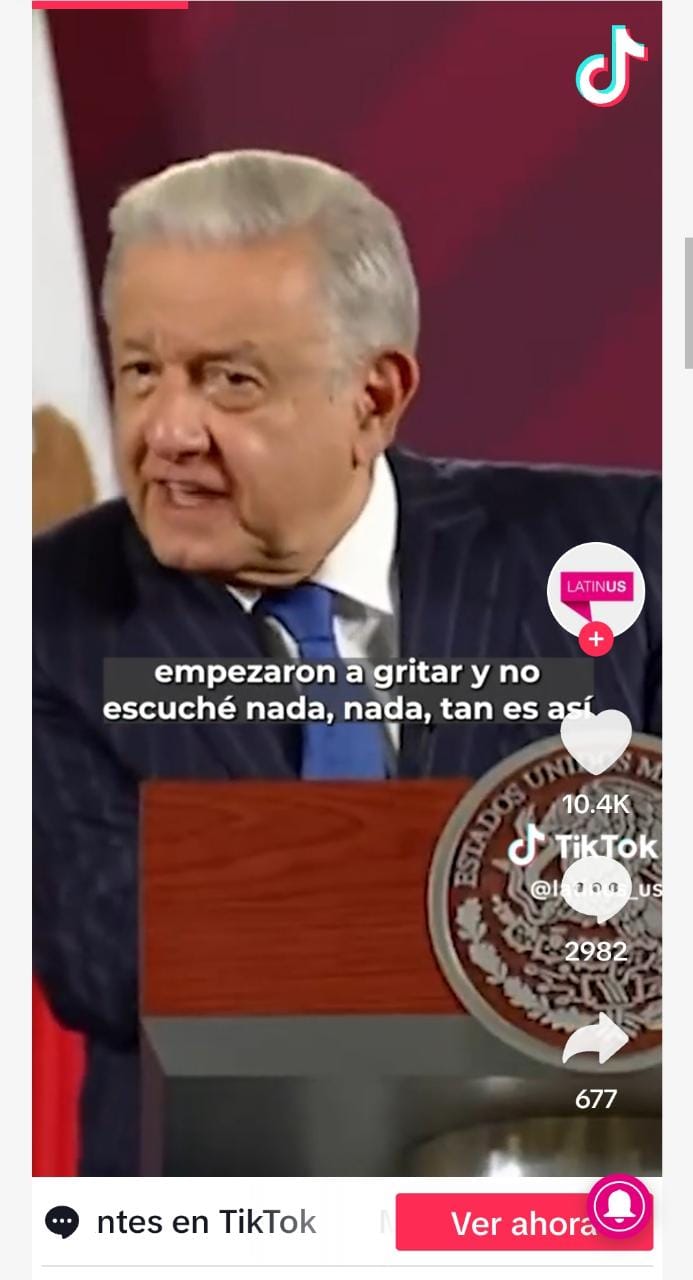
Task: Like the video with the heart icon
Action: click(x=596, y=742)
